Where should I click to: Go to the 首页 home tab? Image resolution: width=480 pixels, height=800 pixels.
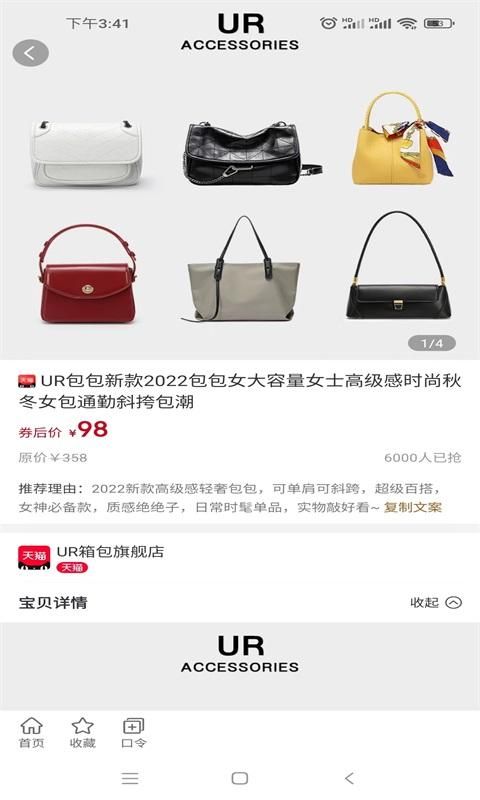32,733
